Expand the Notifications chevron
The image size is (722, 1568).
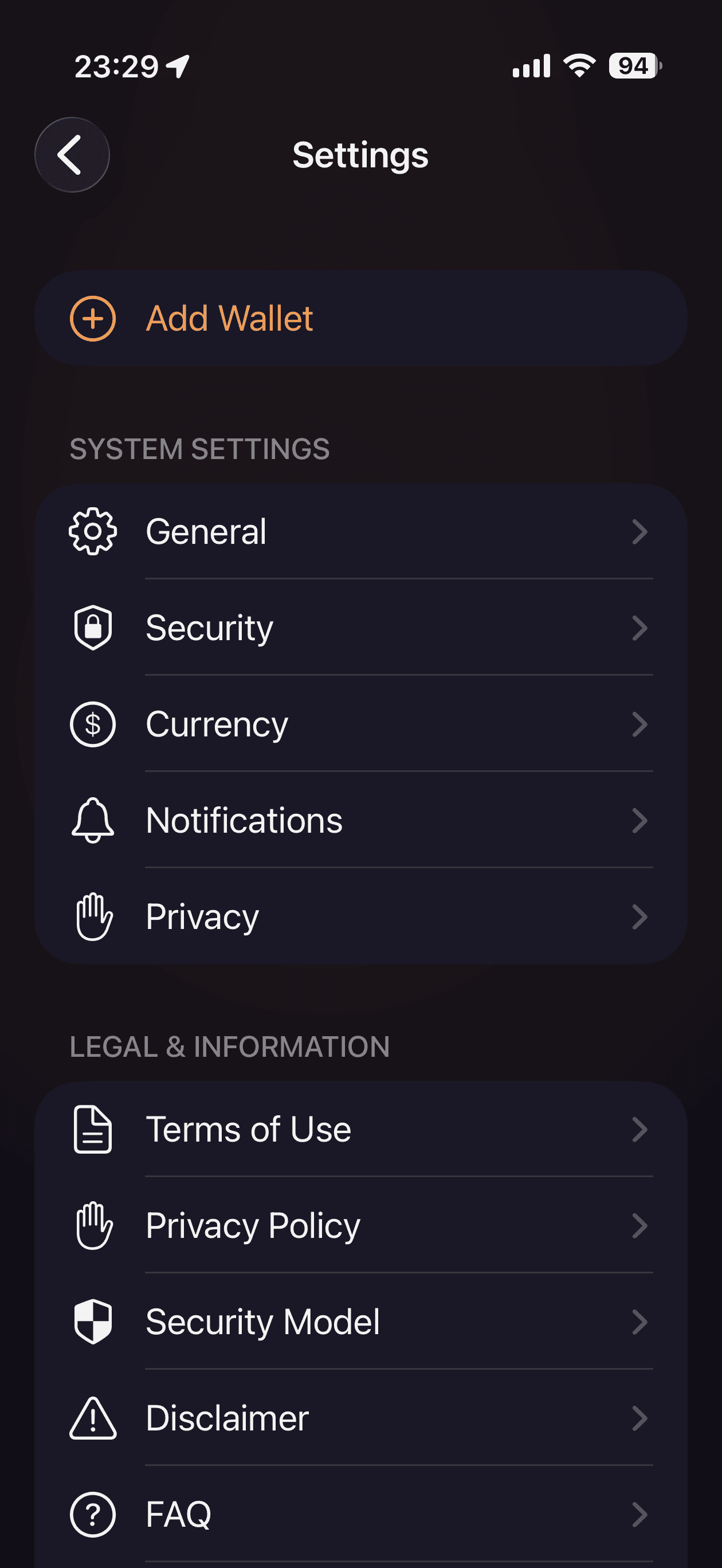[x=640, y=821]
